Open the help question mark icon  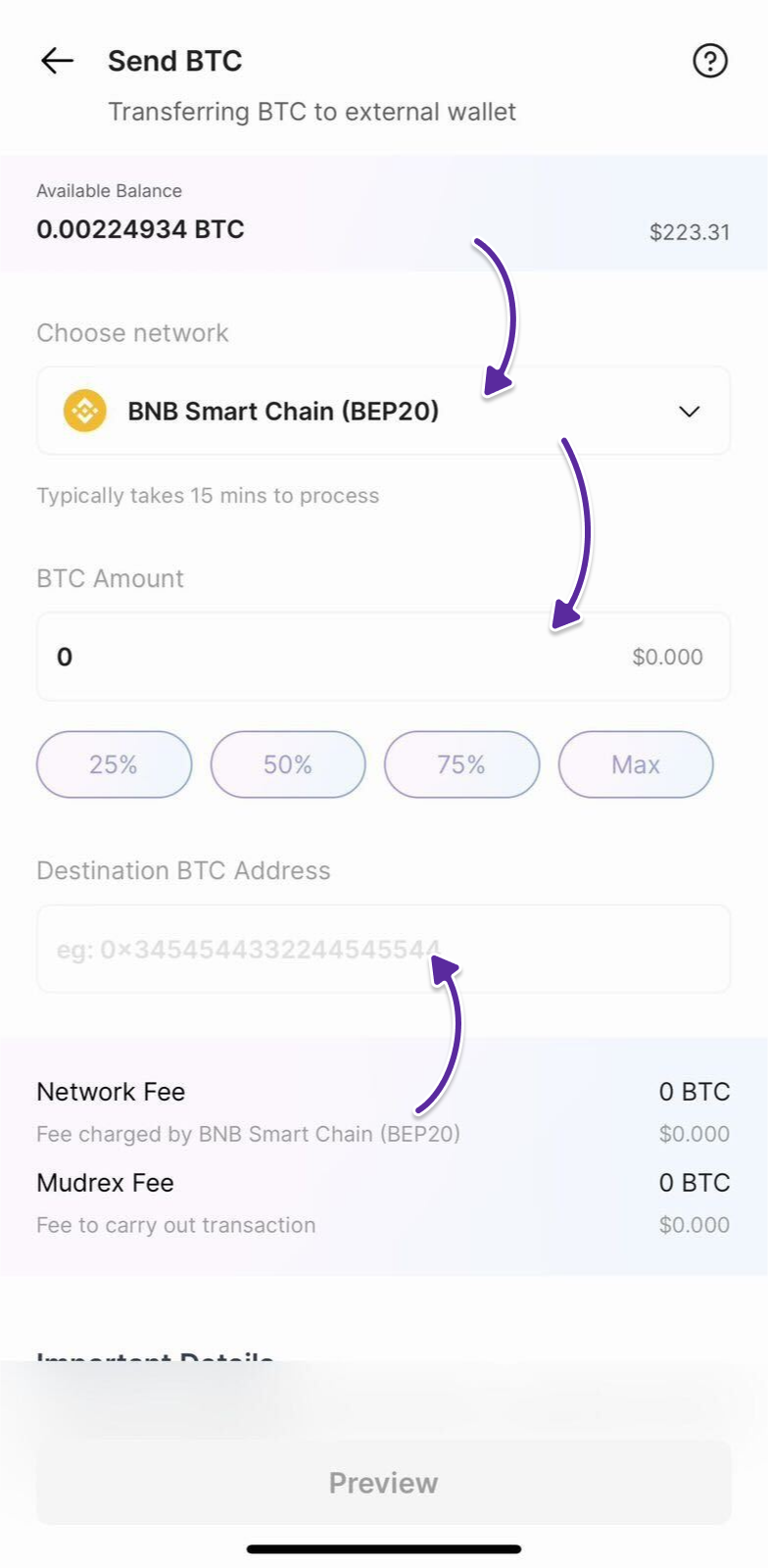708,61
